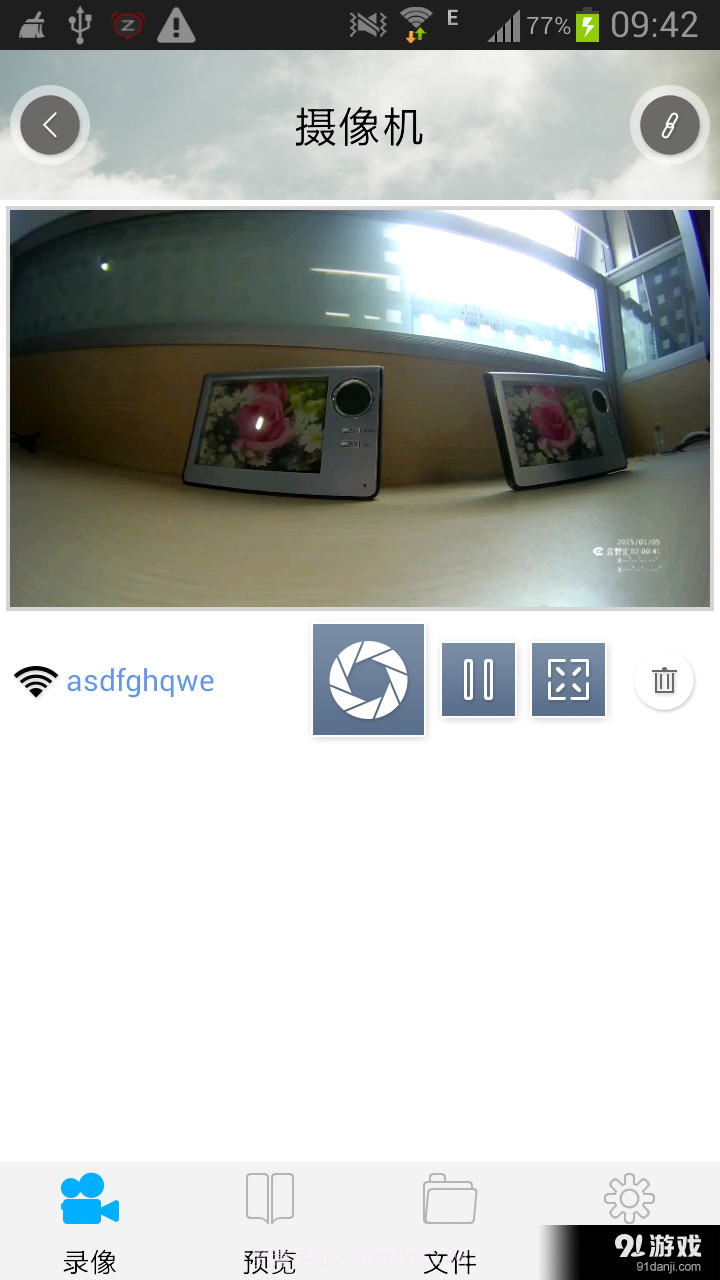This screenshot has width=720, height=1280.
Task: Delete camera with the trash icon
Action: [x=664, y=681]
